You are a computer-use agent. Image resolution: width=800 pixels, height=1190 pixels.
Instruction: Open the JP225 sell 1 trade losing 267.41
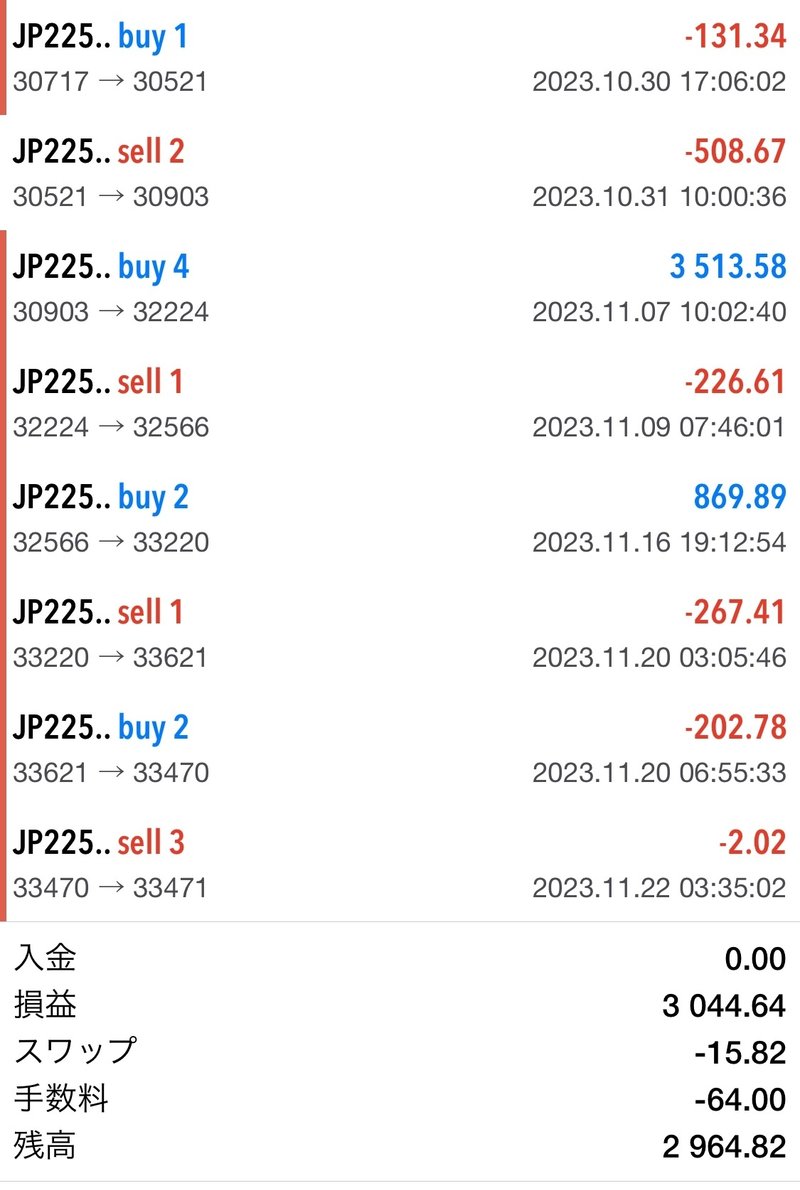click(x=400, y=633)
